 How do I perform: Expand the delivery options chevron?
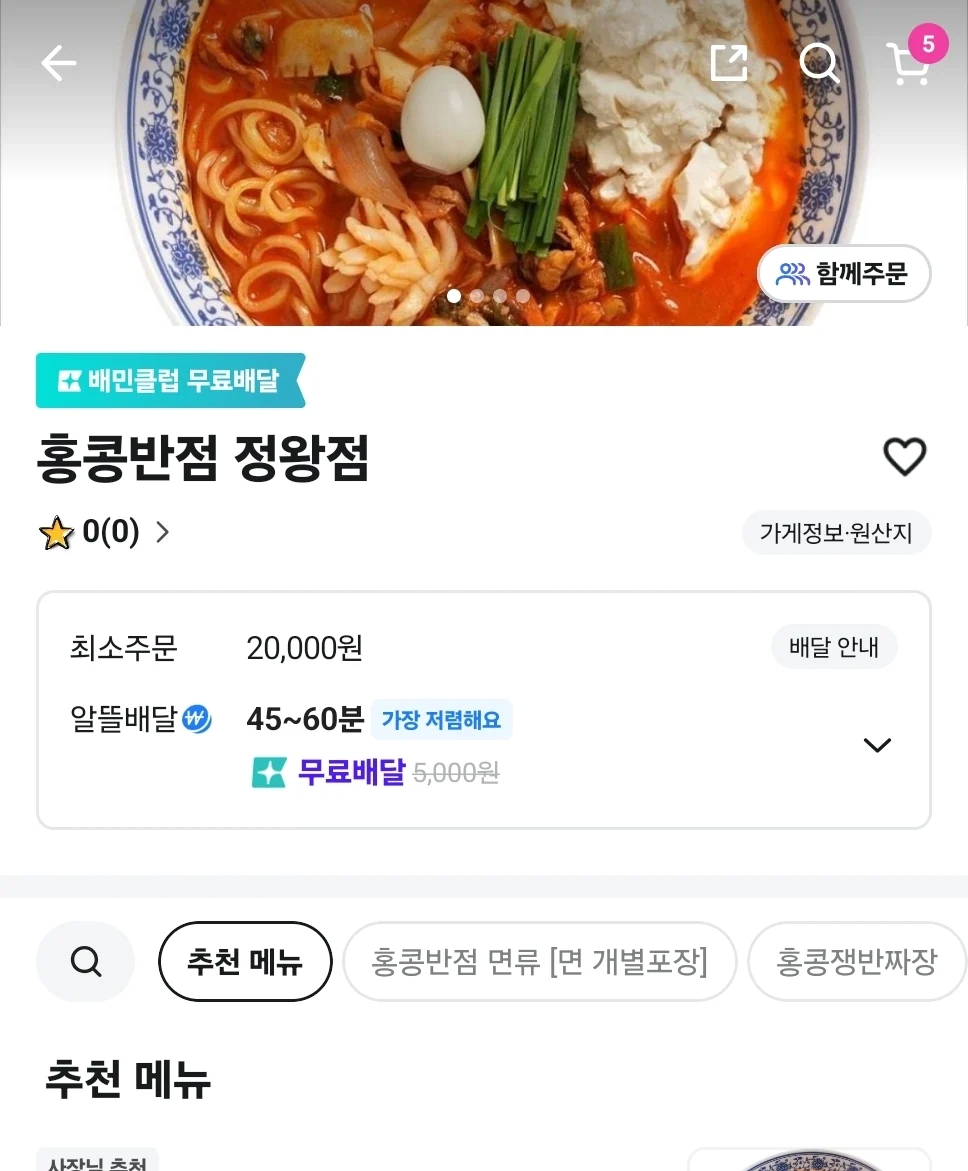coord(877,745)
